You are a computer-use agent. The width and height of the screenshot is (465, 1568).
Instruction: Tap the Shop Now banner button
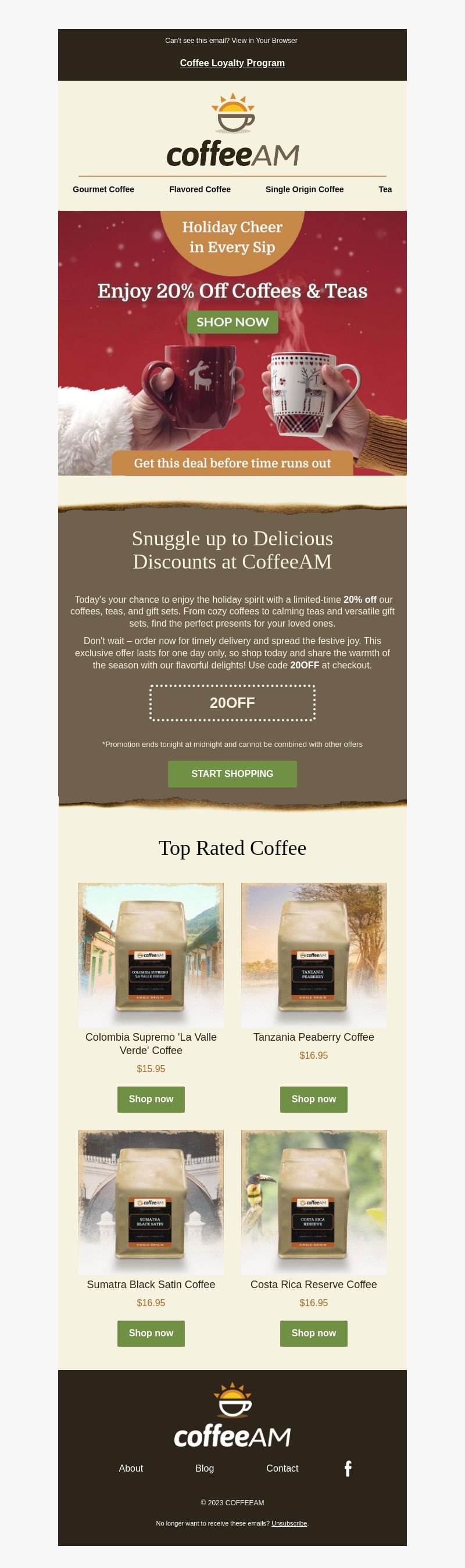tap(232, 322)
